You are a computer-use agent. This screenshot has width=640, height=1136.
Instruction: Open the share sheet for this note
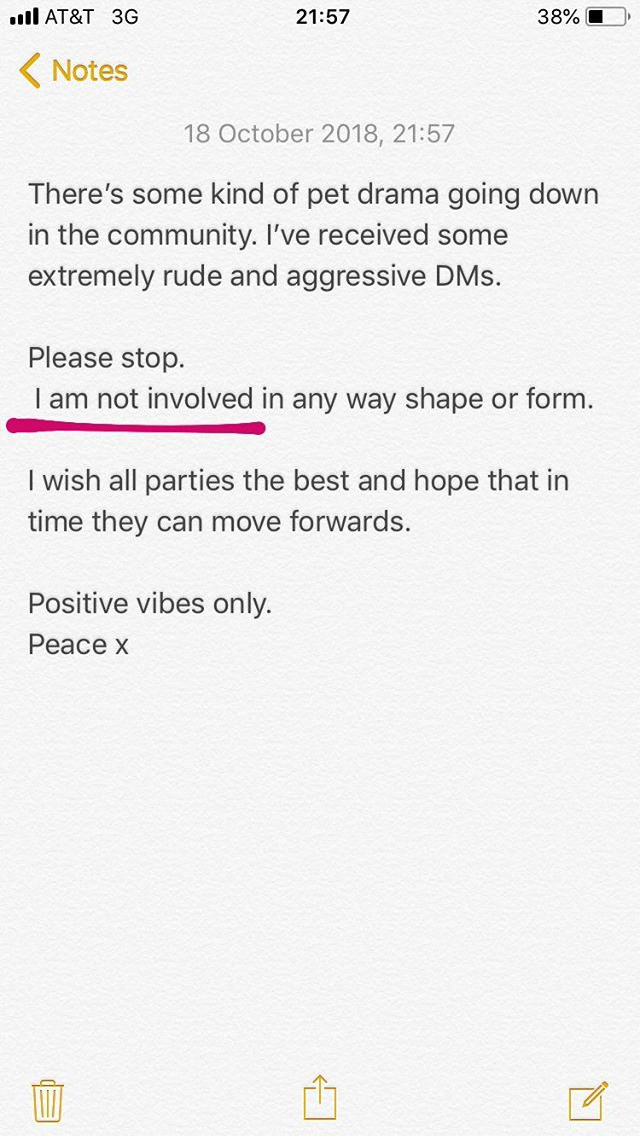pos(320,1098)
